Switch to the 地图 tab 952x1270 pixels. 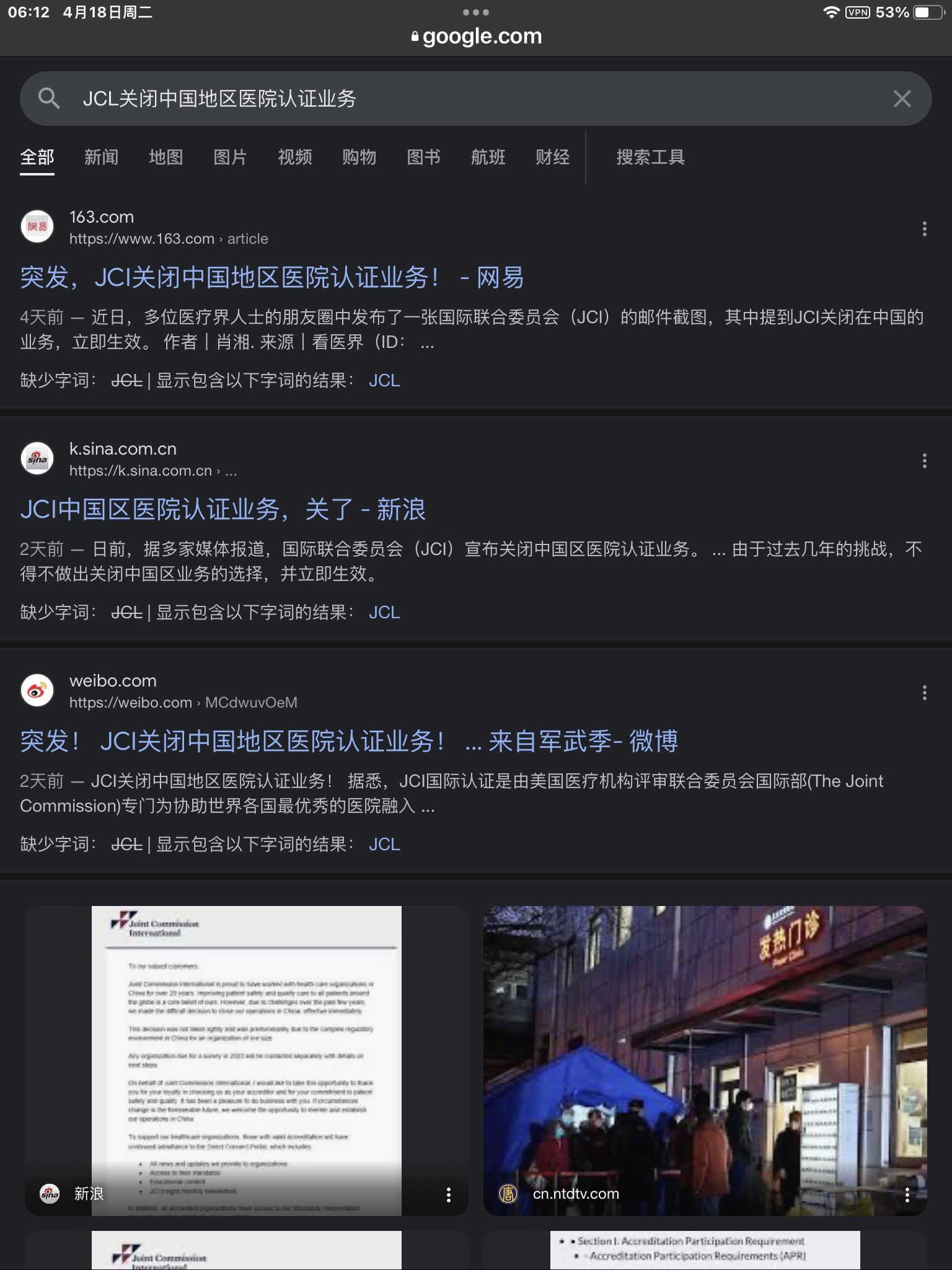pyautogui.click(x=165, y=158)
